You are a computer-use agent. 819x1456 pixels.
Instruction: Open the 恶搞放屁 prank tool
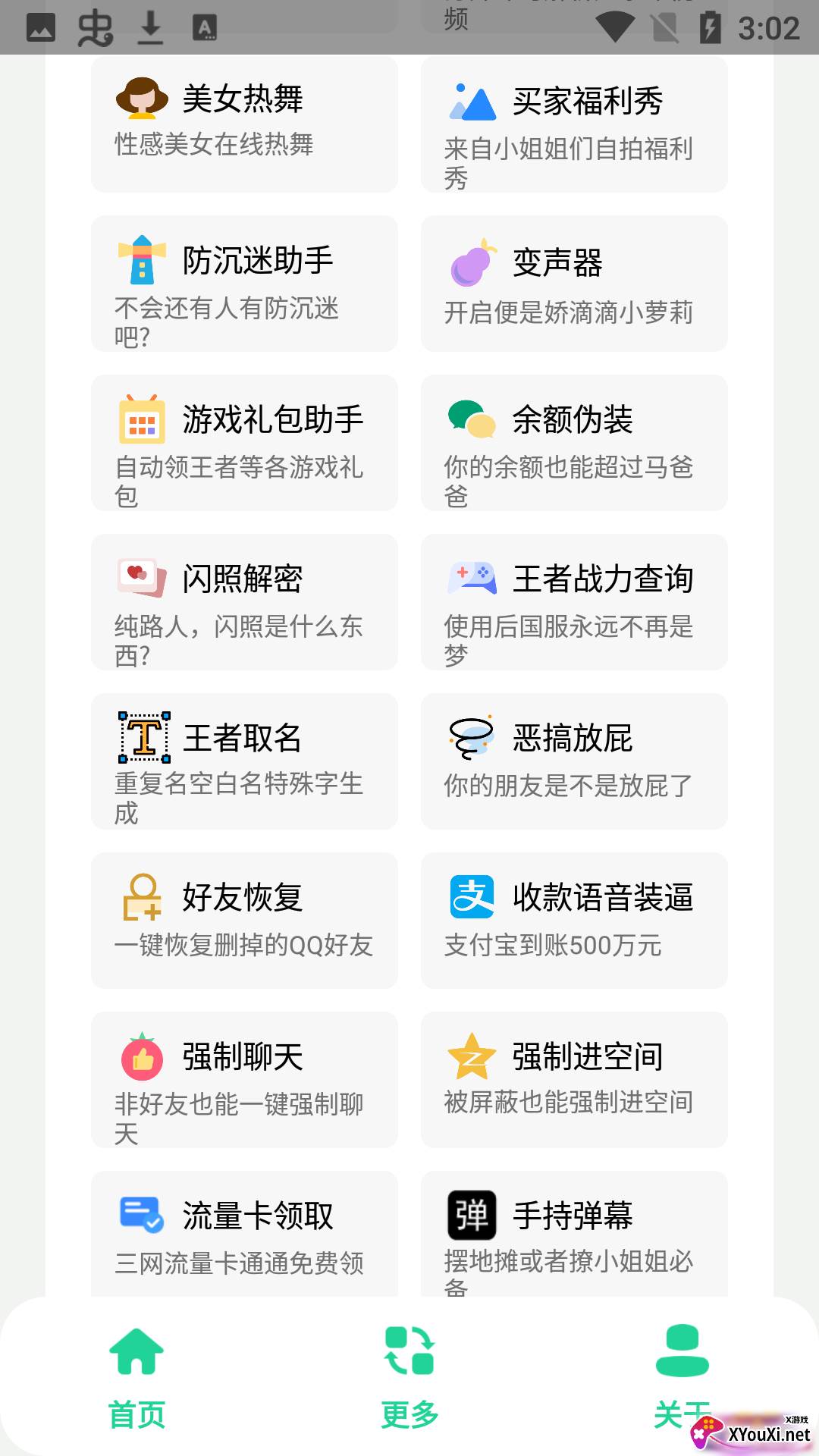574,761
